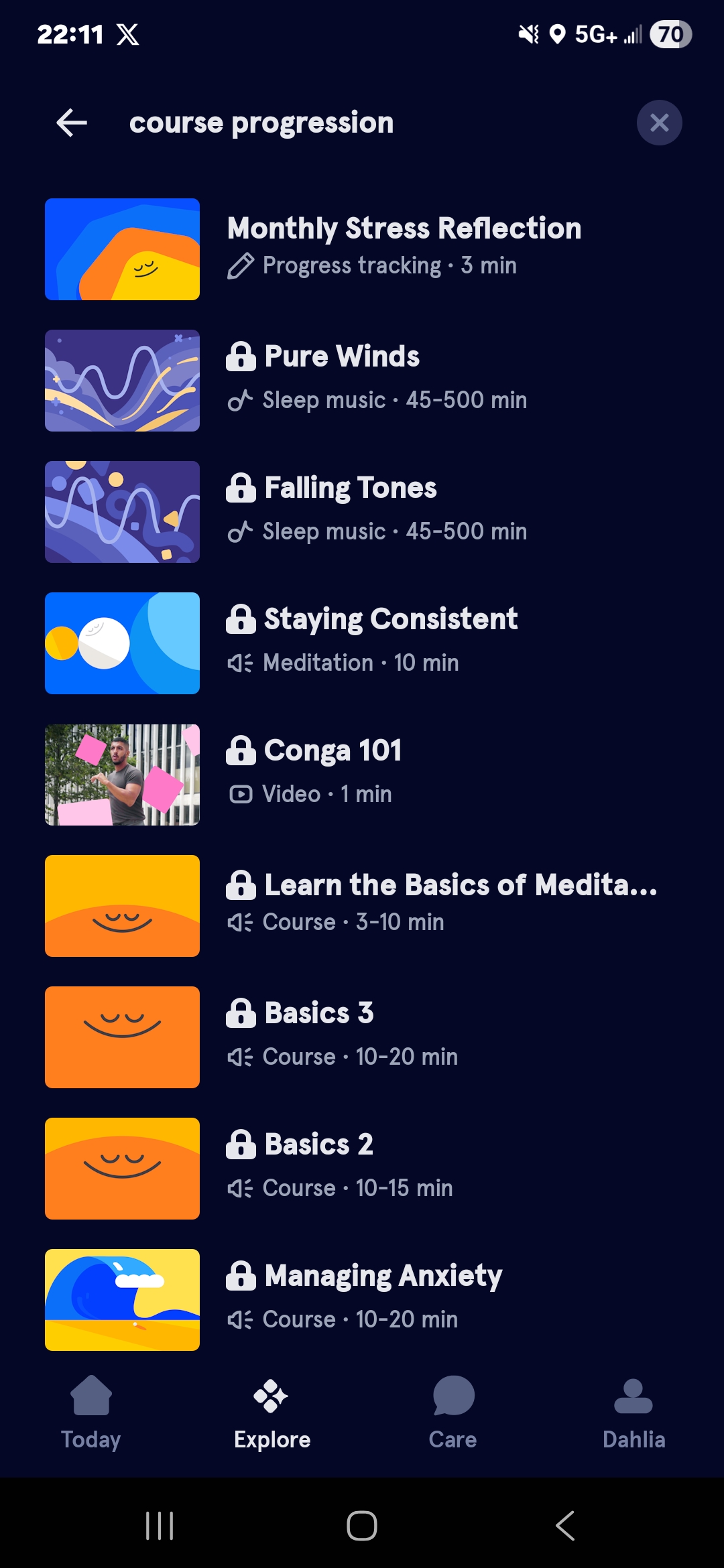This screenshot has height=1568, width=724.
Task: Open Monthly Stress Reflection
Action: pyautogui.click(x=362, y=249)
